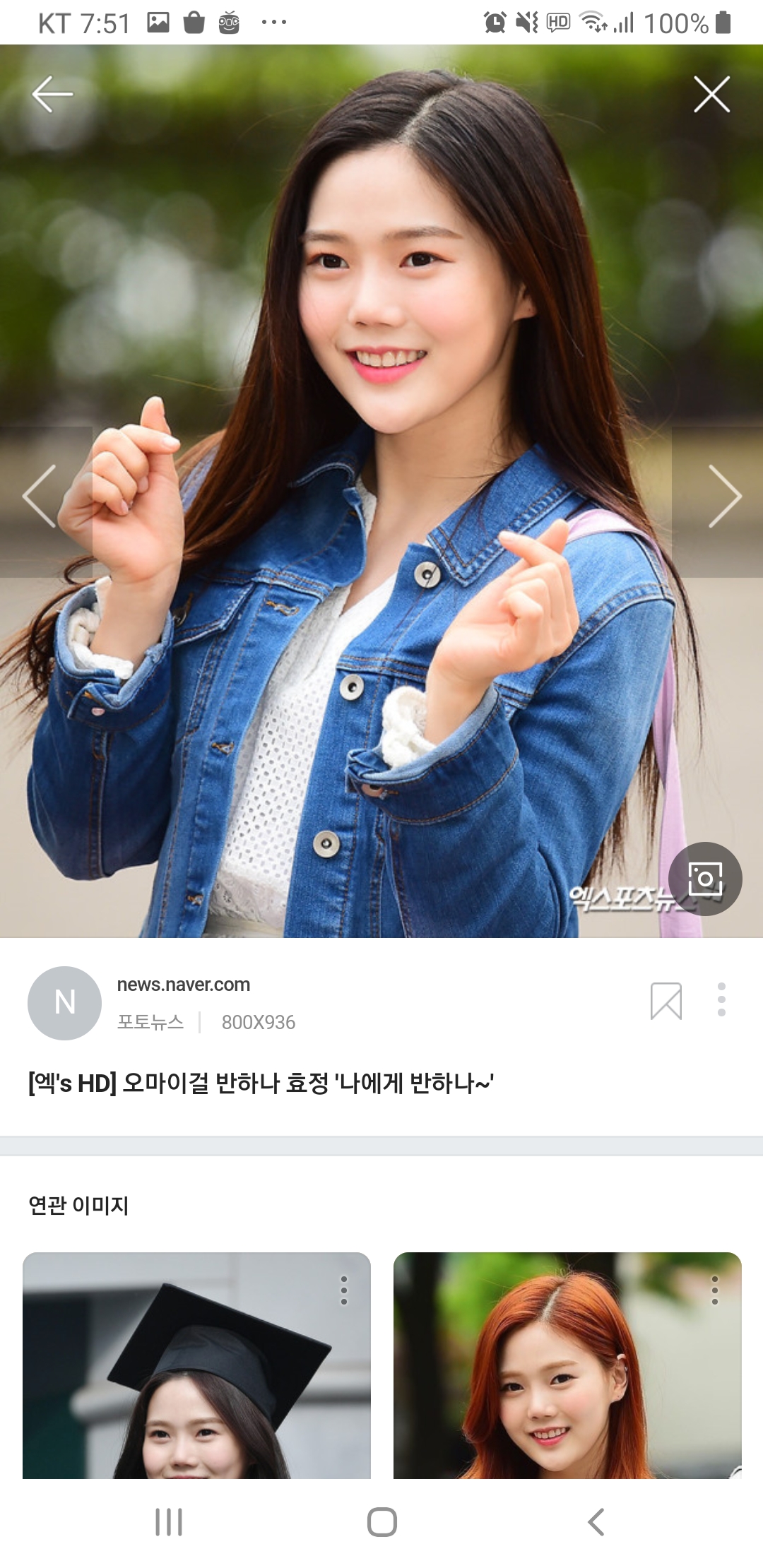Viewport: 763px width, 1568px height.
Task: Open options on the graduation cap thumbnail
Action: [344, 1290]
